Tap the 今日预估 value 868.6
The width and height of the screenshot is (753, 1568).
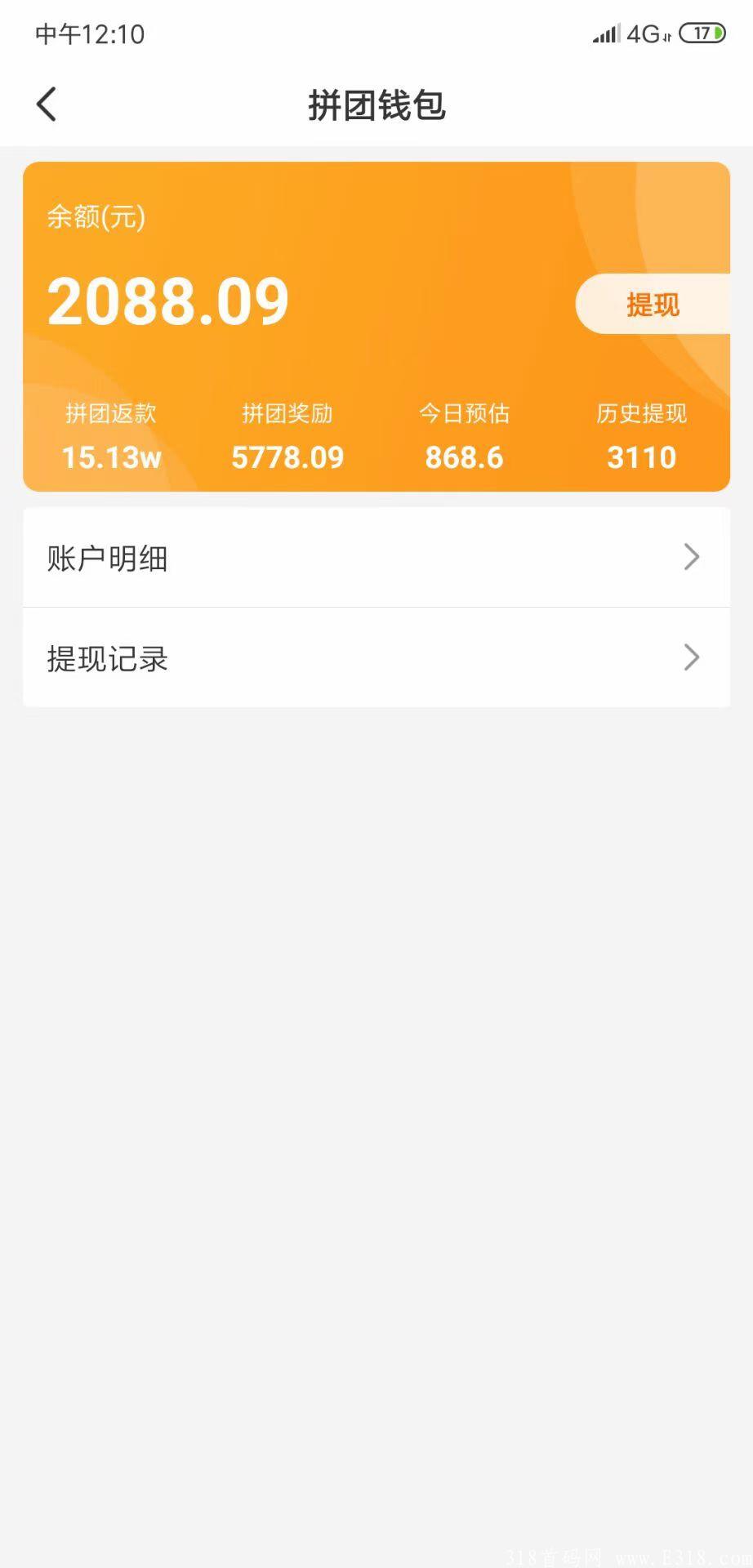(x=465, y=457)
